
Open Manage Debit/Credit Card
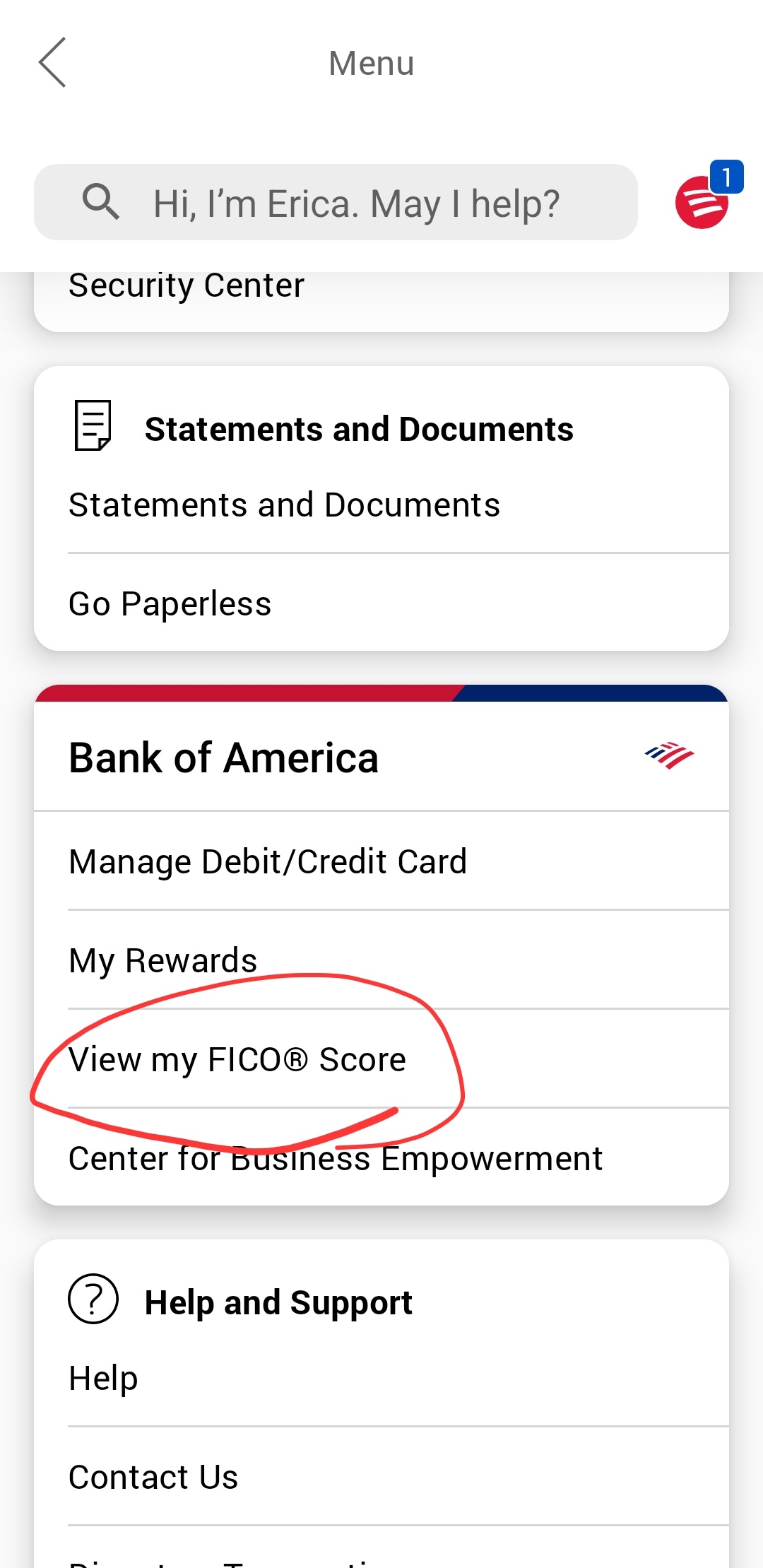coord(381,861)
